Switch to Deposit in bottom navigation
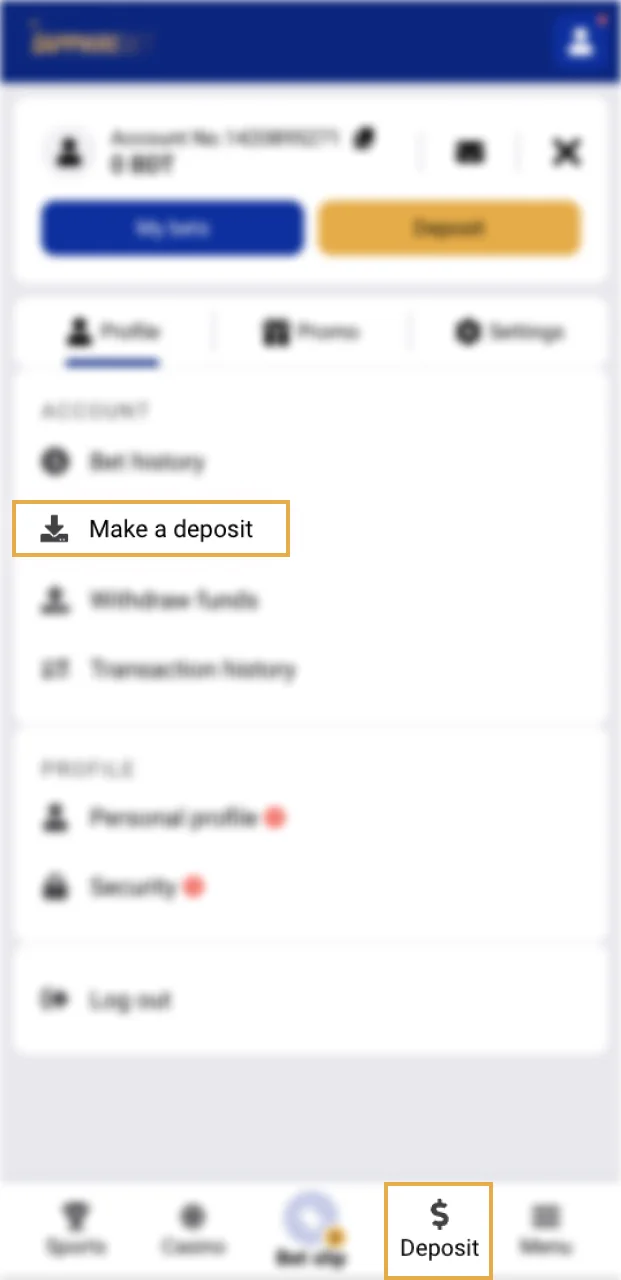621x1280 pixels. (439, 1231)
